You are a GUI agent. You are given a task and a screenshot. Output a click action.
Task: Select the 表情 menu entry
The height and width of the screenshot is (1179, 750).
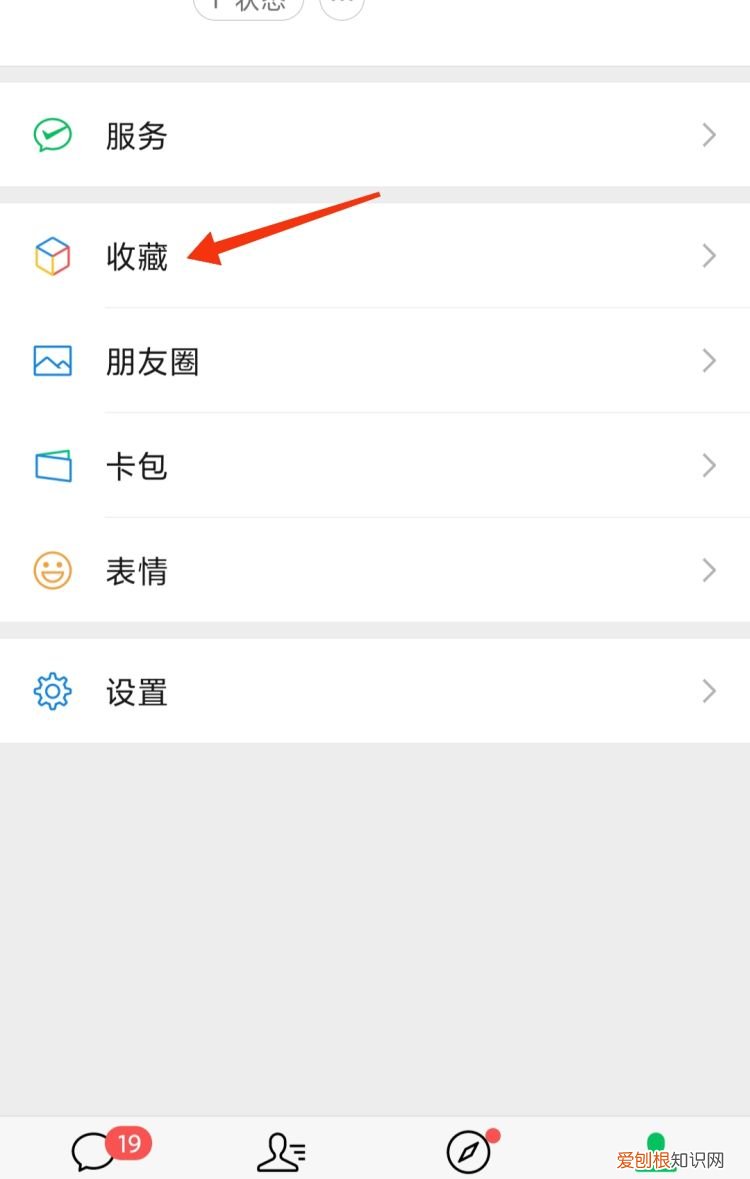pyautogui.click(x=137, y=571)
